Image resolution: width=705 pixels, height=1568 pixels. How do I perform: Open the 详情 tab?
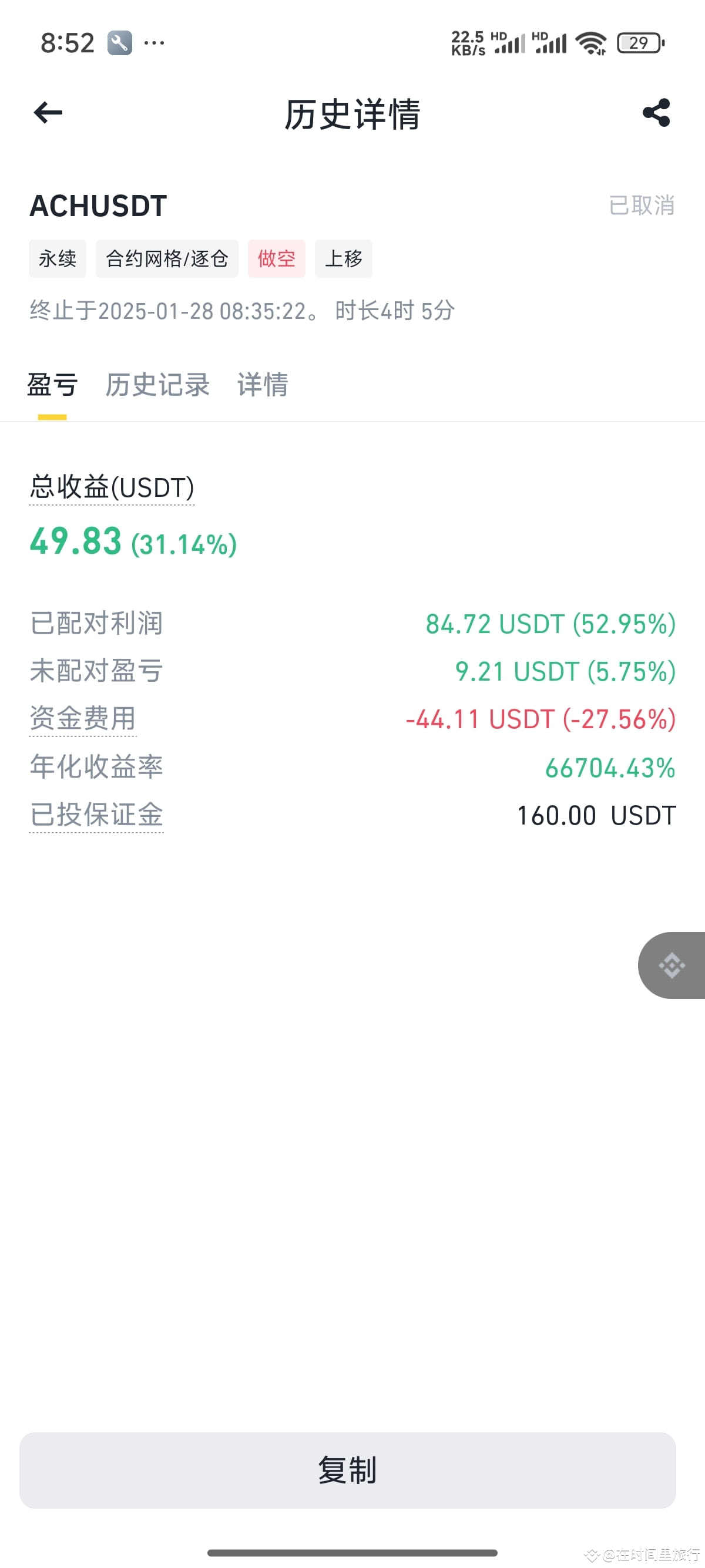click(263, 385)
